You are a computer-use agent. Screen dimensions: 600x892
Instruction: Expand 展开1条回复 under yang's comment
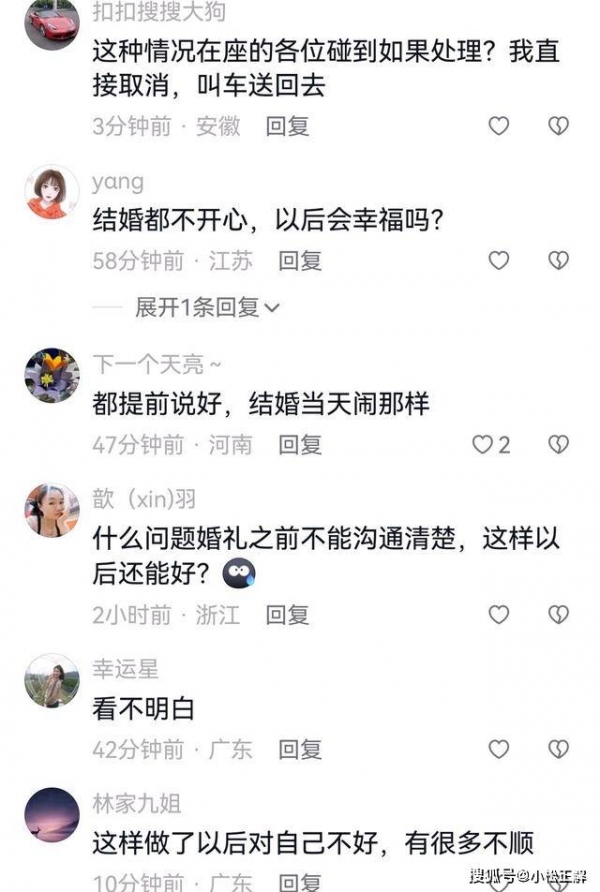pyautogui.click(x=208, y=307)
